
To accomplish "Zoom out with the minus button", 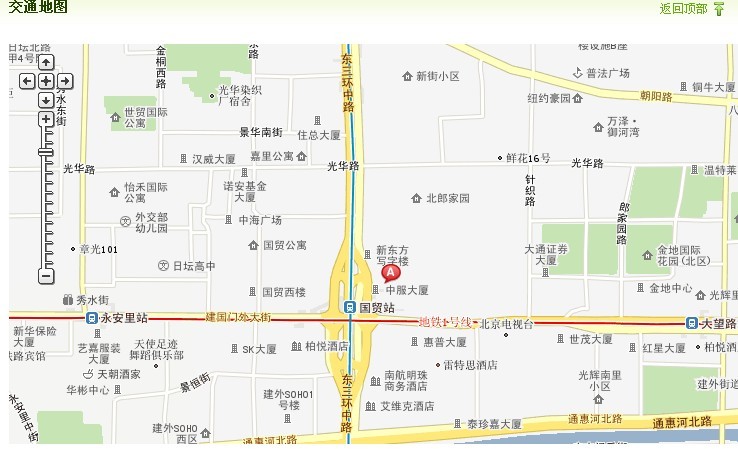I will (46, 275).
